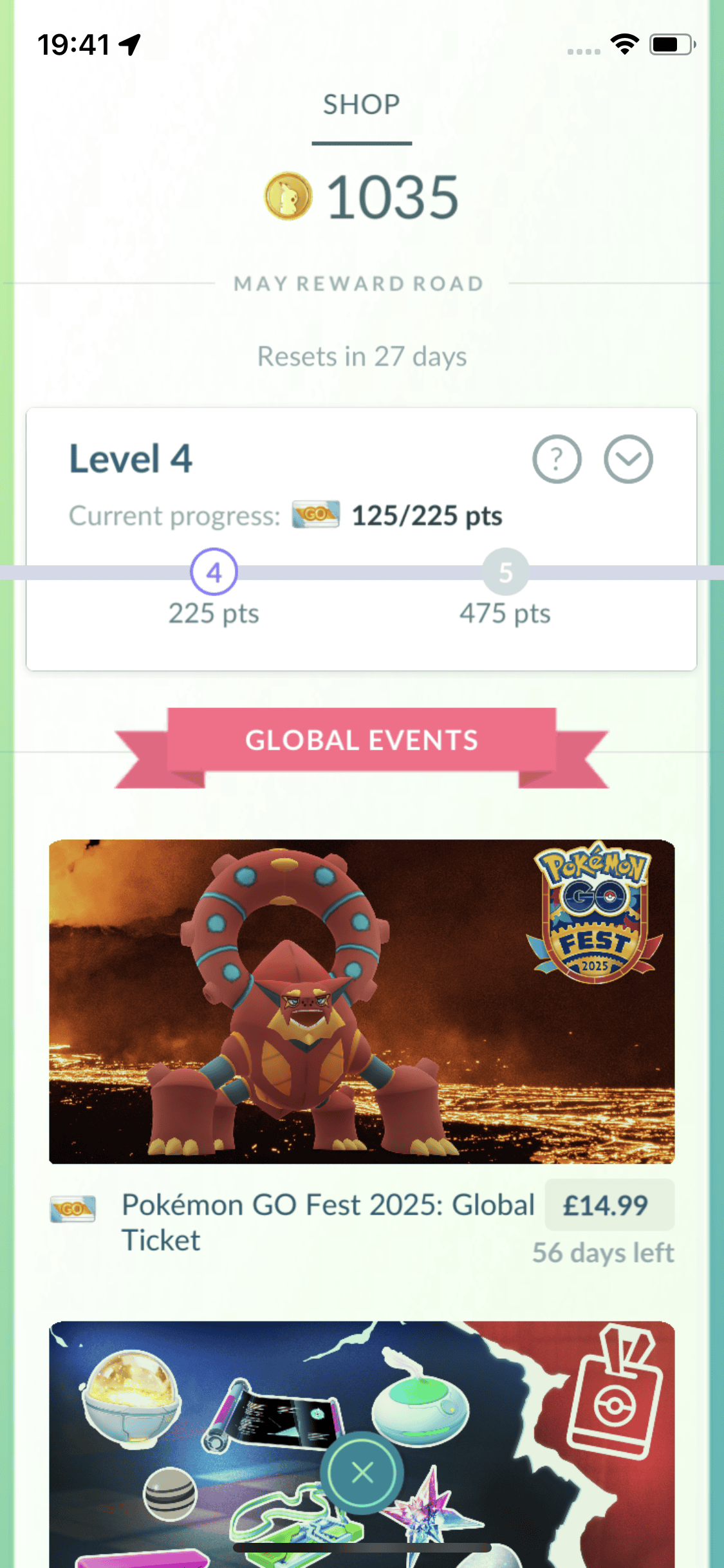Image resolution: width=724 pixels, height=1568 pixels.
Task: Open the GO Fest 2025 Global Ticket banner
Action: [362, 1001]
